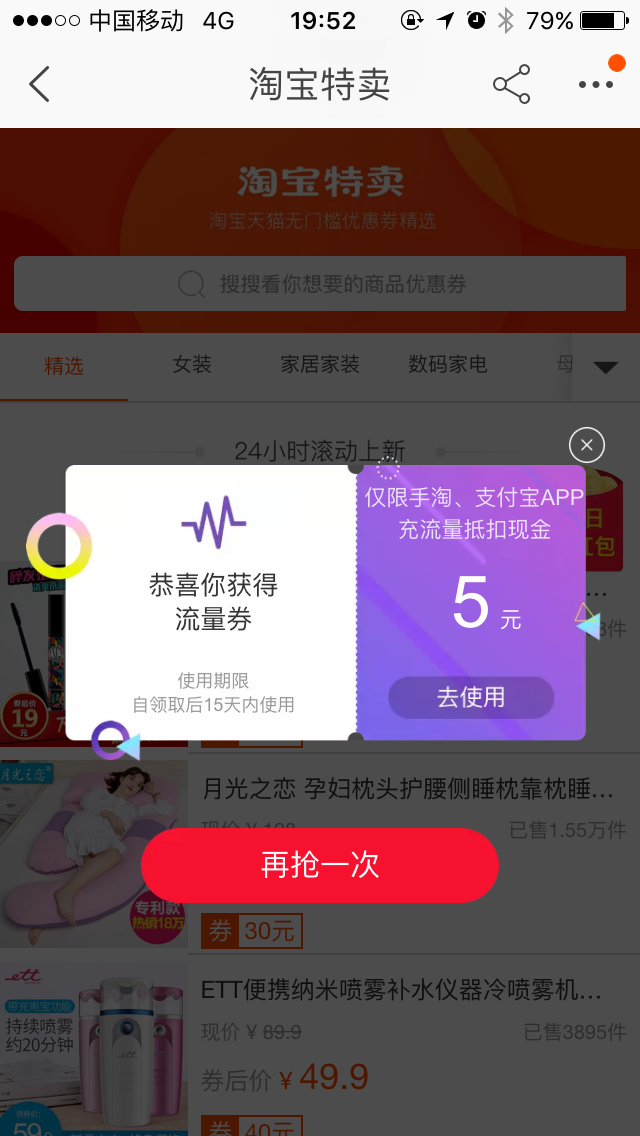Close the coupon popup
The width and height of the screenshot is (640, 1136).
coord(587,444)
